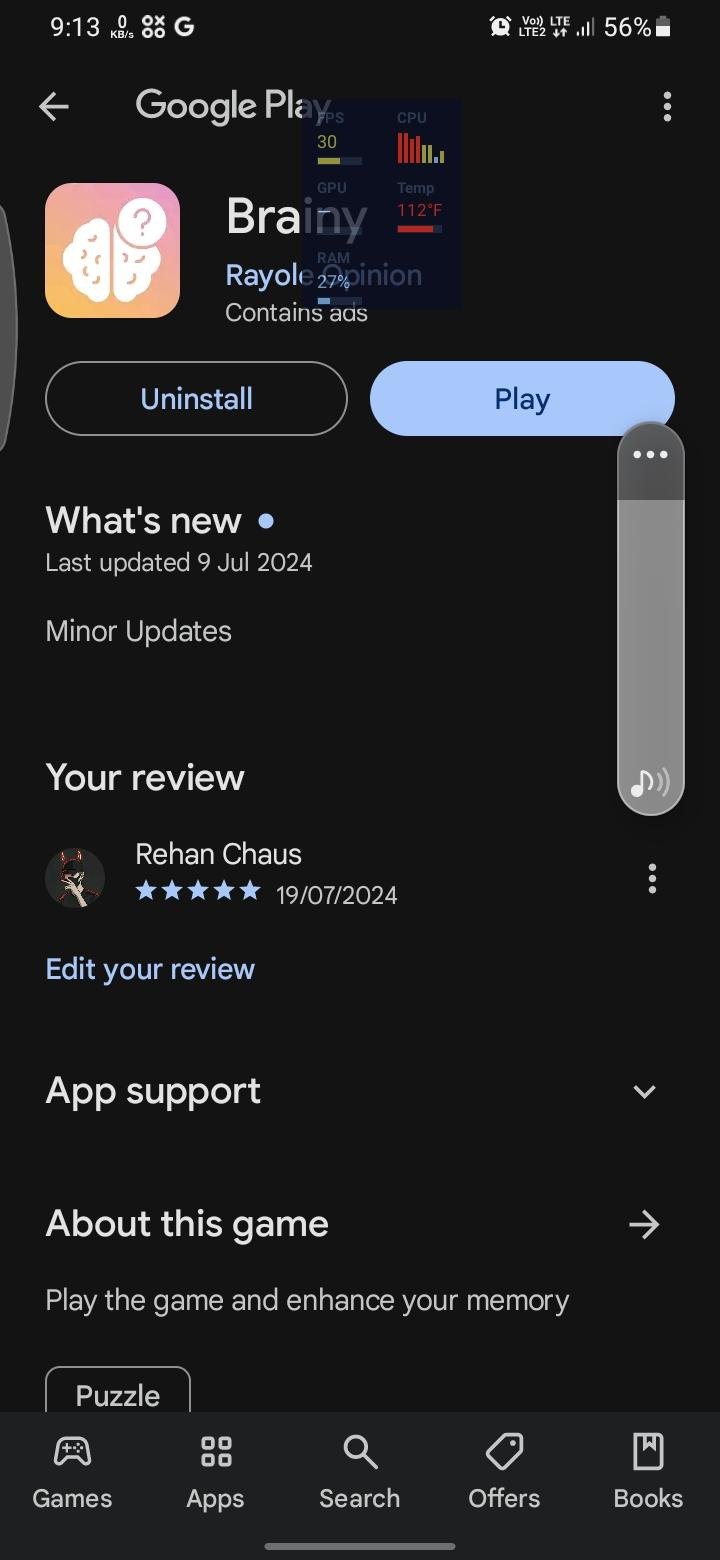
Task: Play the Brainy game
Action: click(522, 399)
